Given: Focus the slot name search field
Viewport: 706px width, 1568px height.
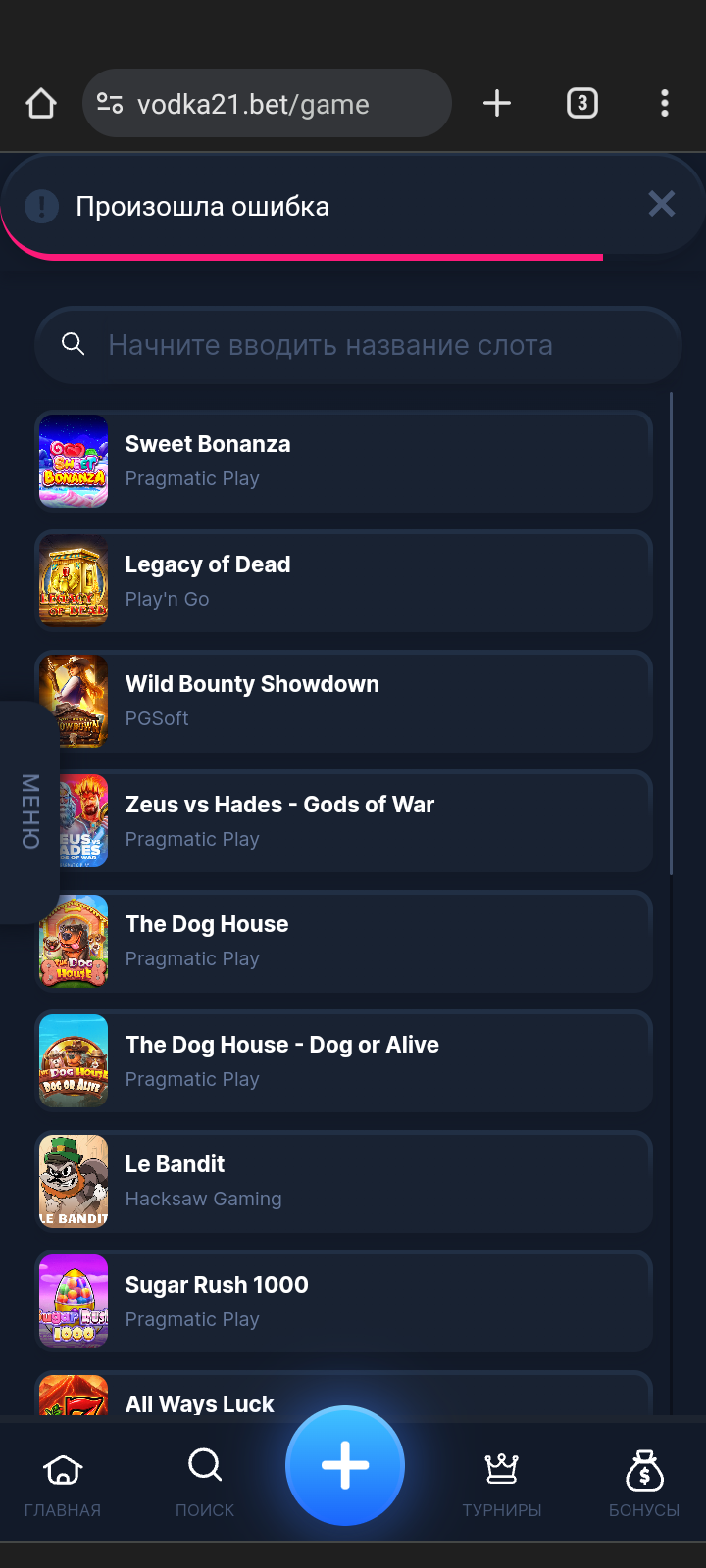Looking at the screenshot, I should 358,345.
